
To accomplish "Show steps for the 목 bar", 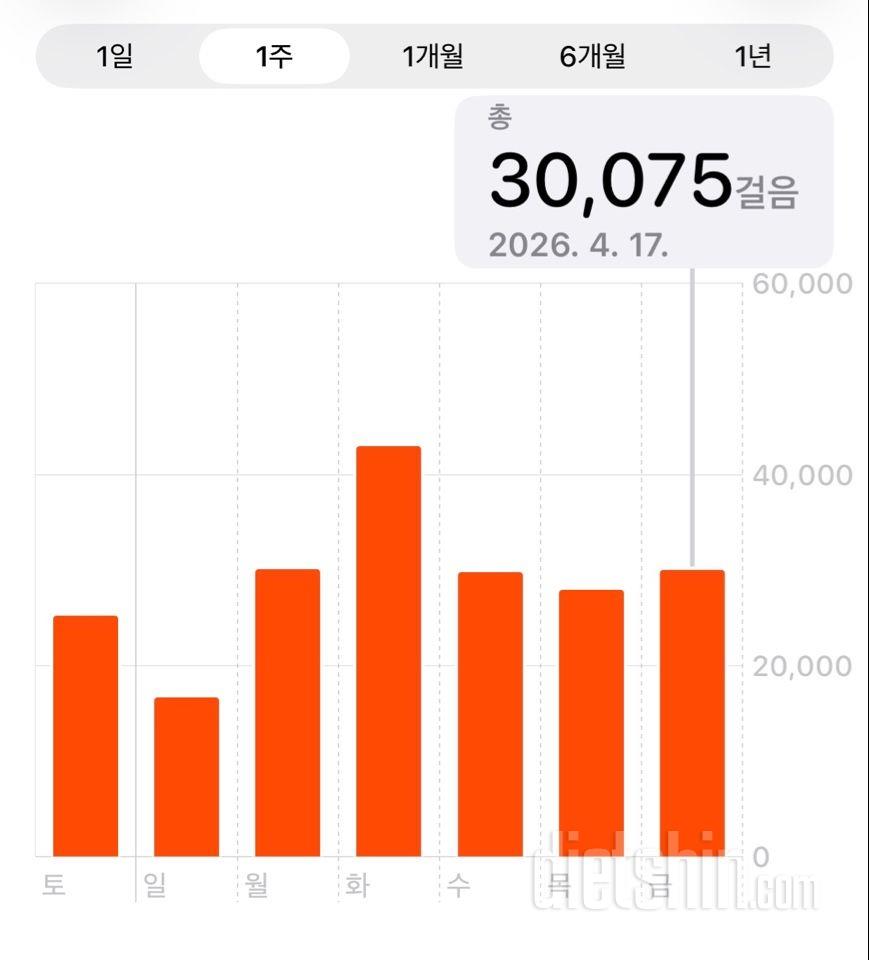I will [x=591, y=723].
